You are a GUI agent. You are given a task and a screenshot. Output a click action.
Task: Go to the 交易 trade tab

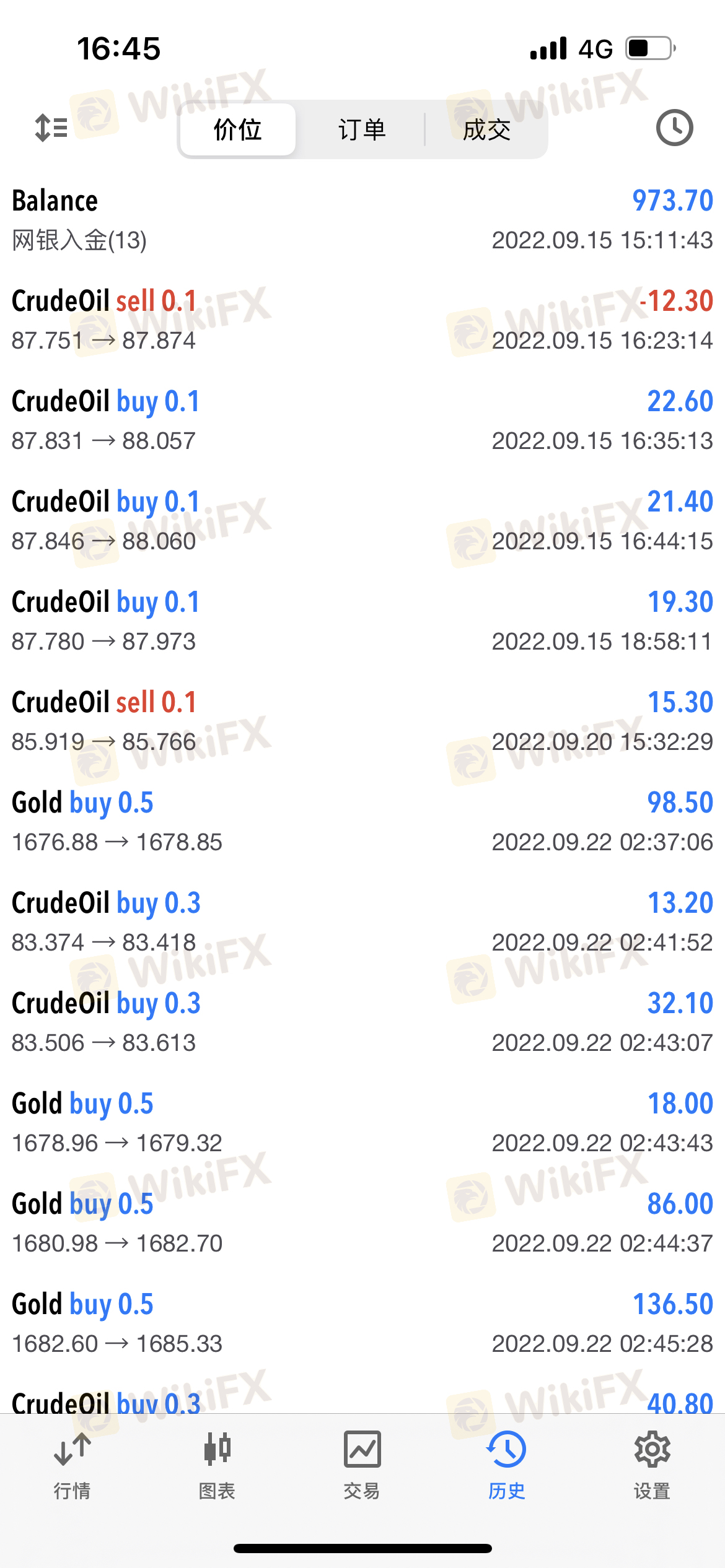click(x=362, y=1465)
